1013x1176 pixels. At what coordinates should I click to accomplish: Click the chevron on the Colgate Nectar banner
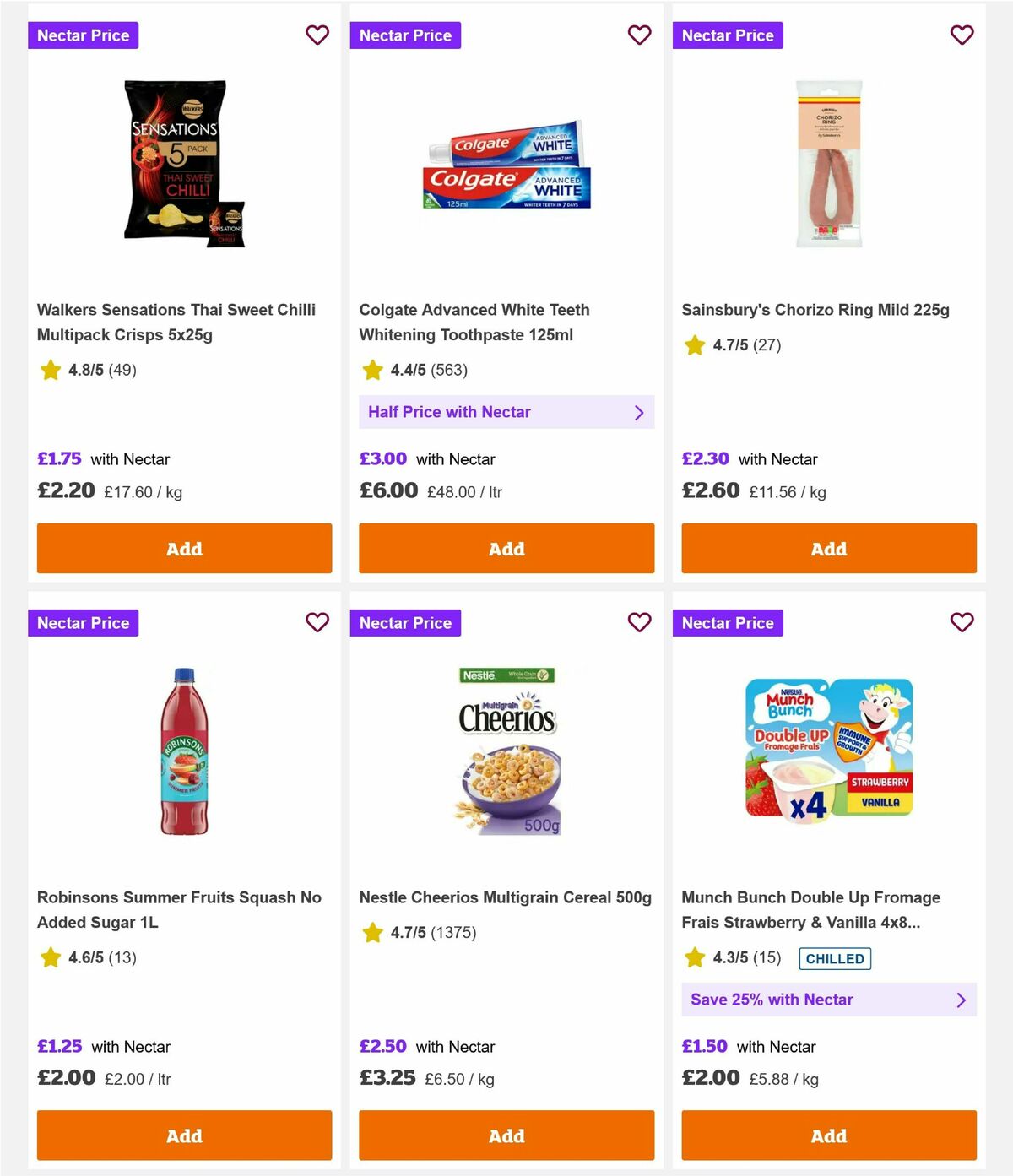coord(639,412)
